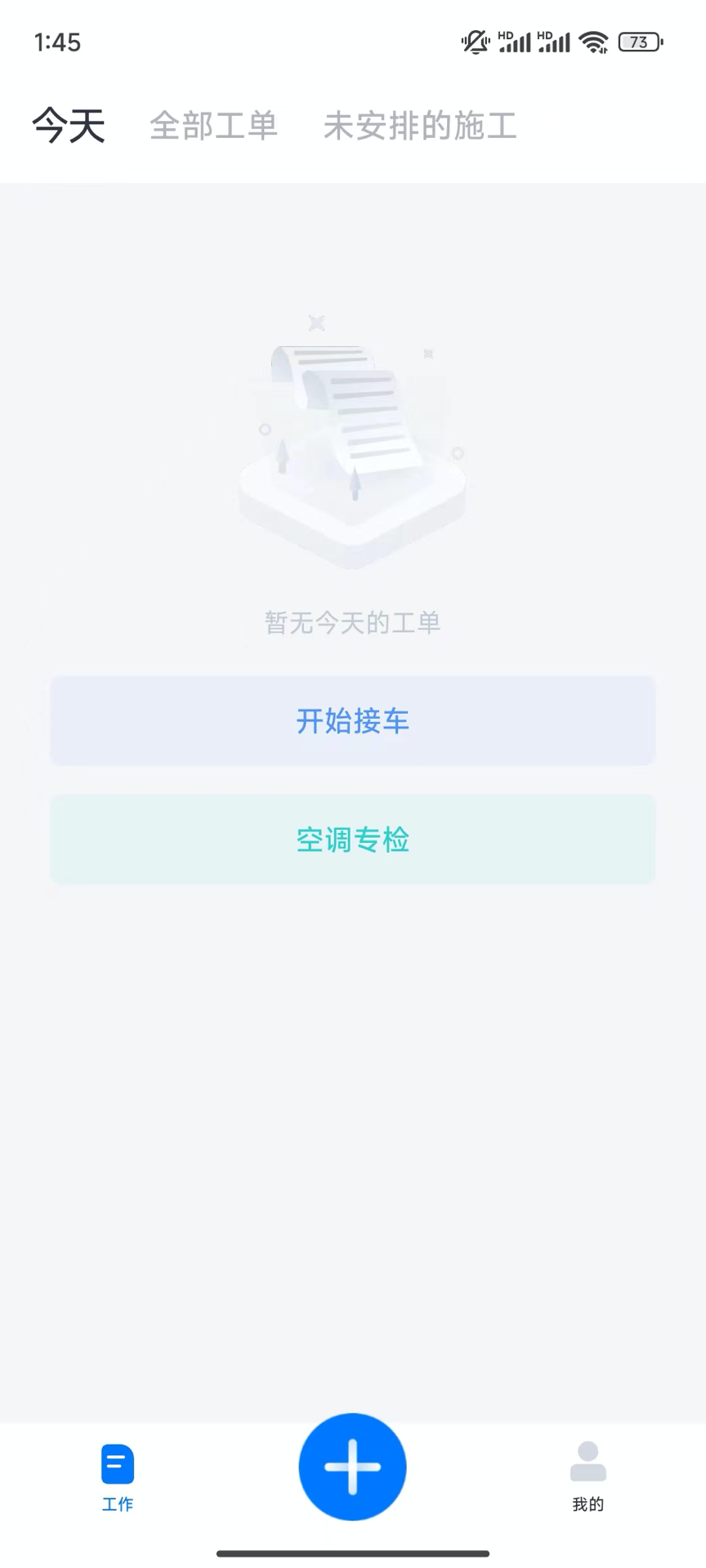Start 空调专检 inspection
The width and height of the screenshot is (706, 1568).
point(353,840)
